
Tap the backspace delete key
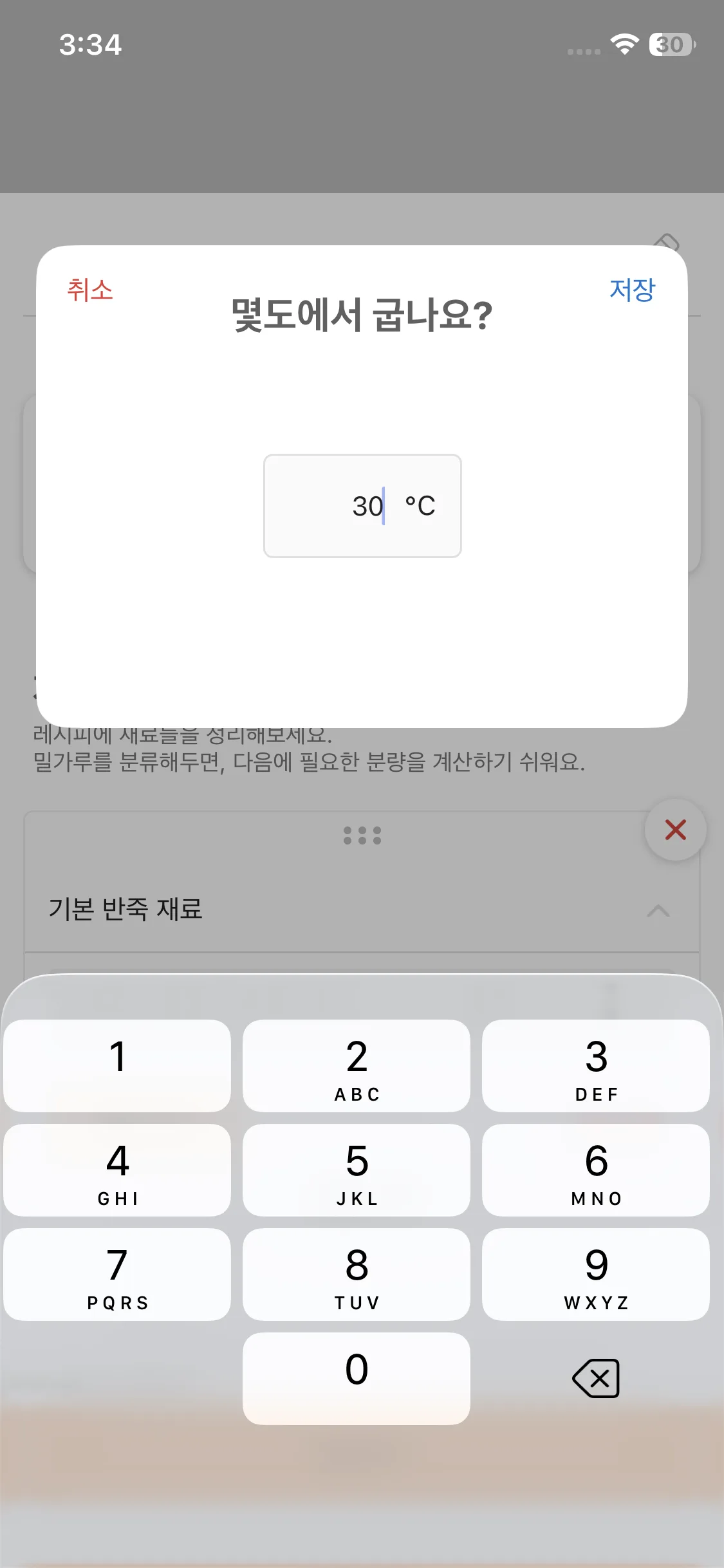click(595, 1379)
